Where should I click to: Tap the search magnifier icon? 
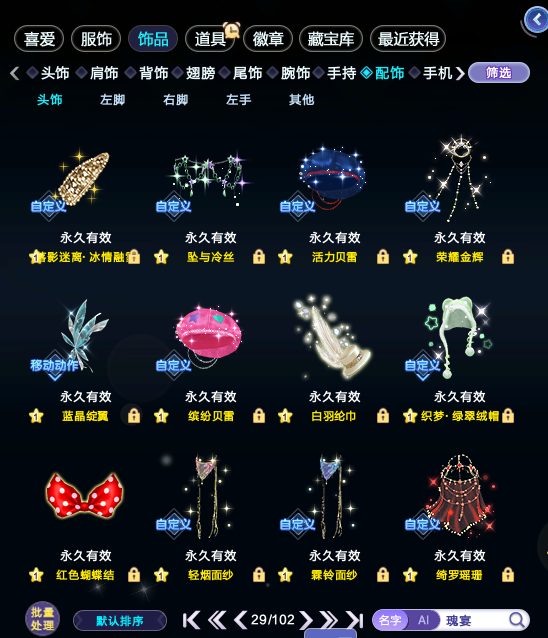(517, 620)
